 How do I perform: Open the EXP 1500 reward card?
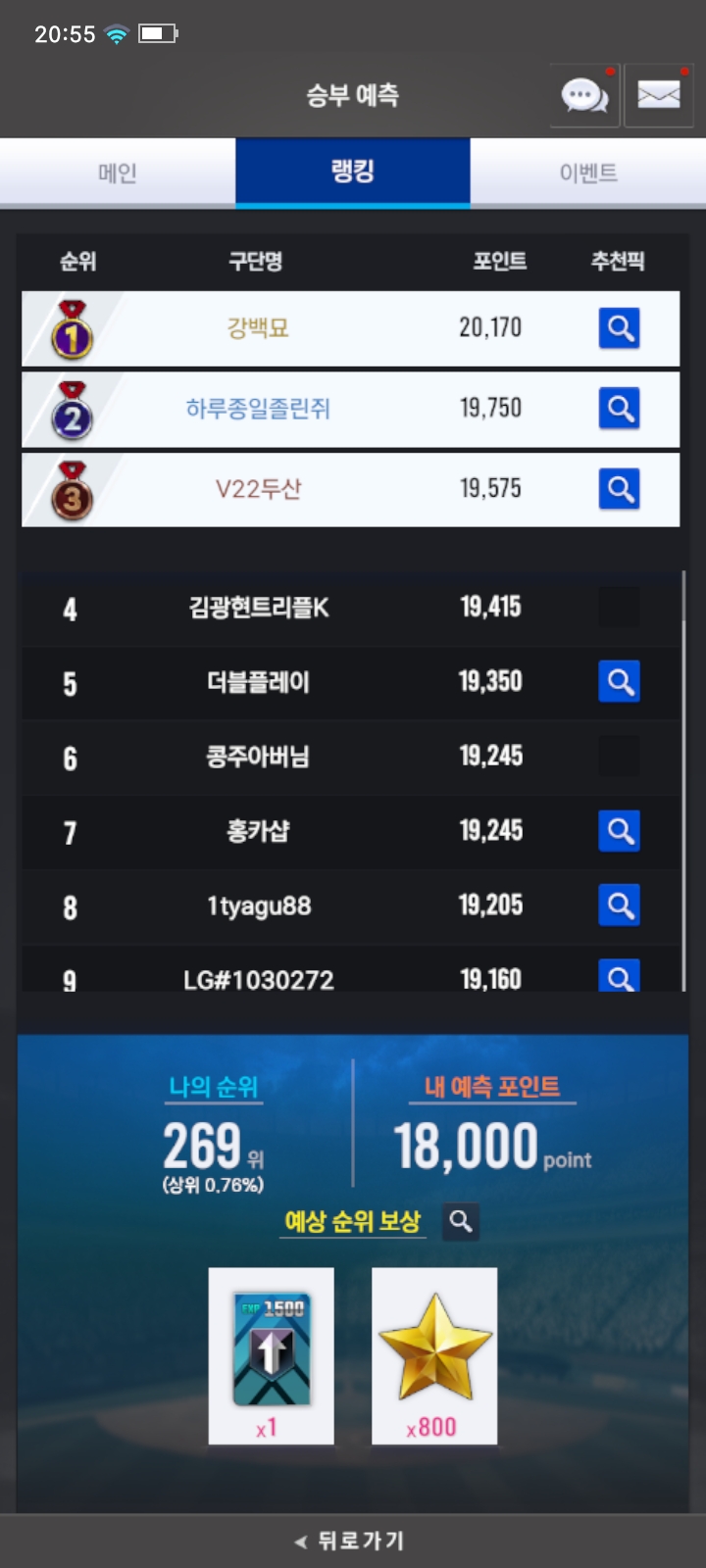pyautogui.click(x=272, y=1355)
